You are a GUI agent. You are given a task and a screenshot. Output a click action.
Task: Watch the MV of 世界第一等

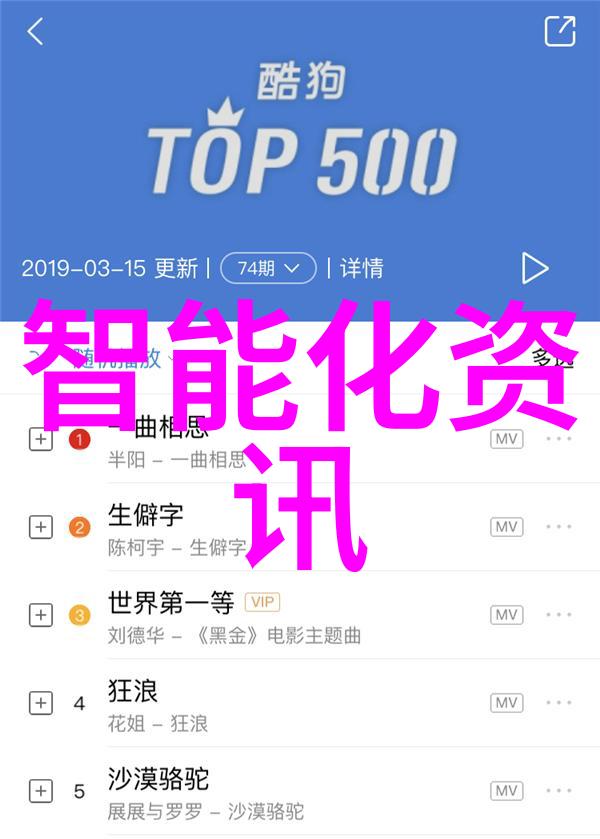coord(507,615)
